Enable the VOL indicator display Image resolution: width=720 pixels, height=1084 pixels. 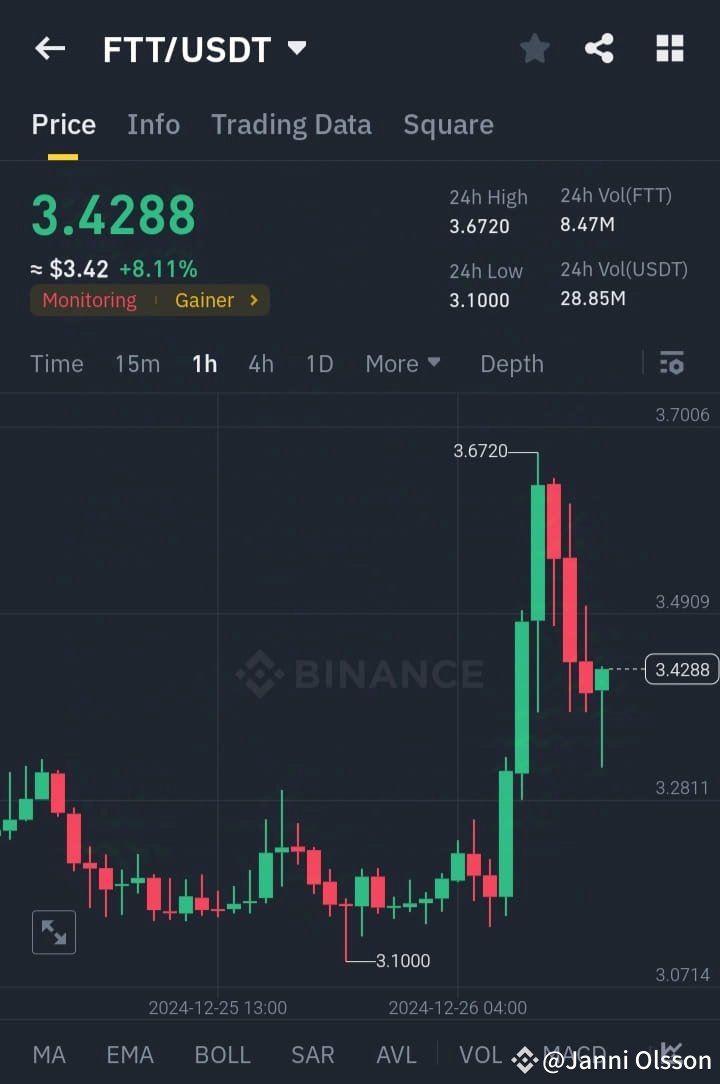(480, 1055)
